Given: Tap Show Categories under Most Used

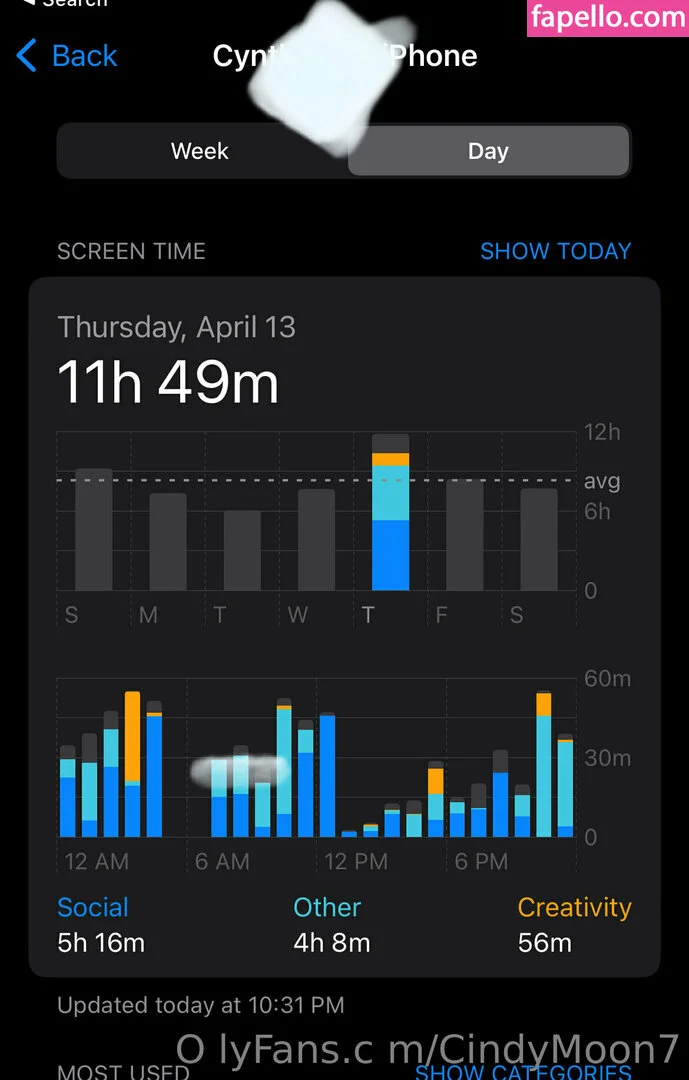Looking at the screenshot, I should (523, 1072).
